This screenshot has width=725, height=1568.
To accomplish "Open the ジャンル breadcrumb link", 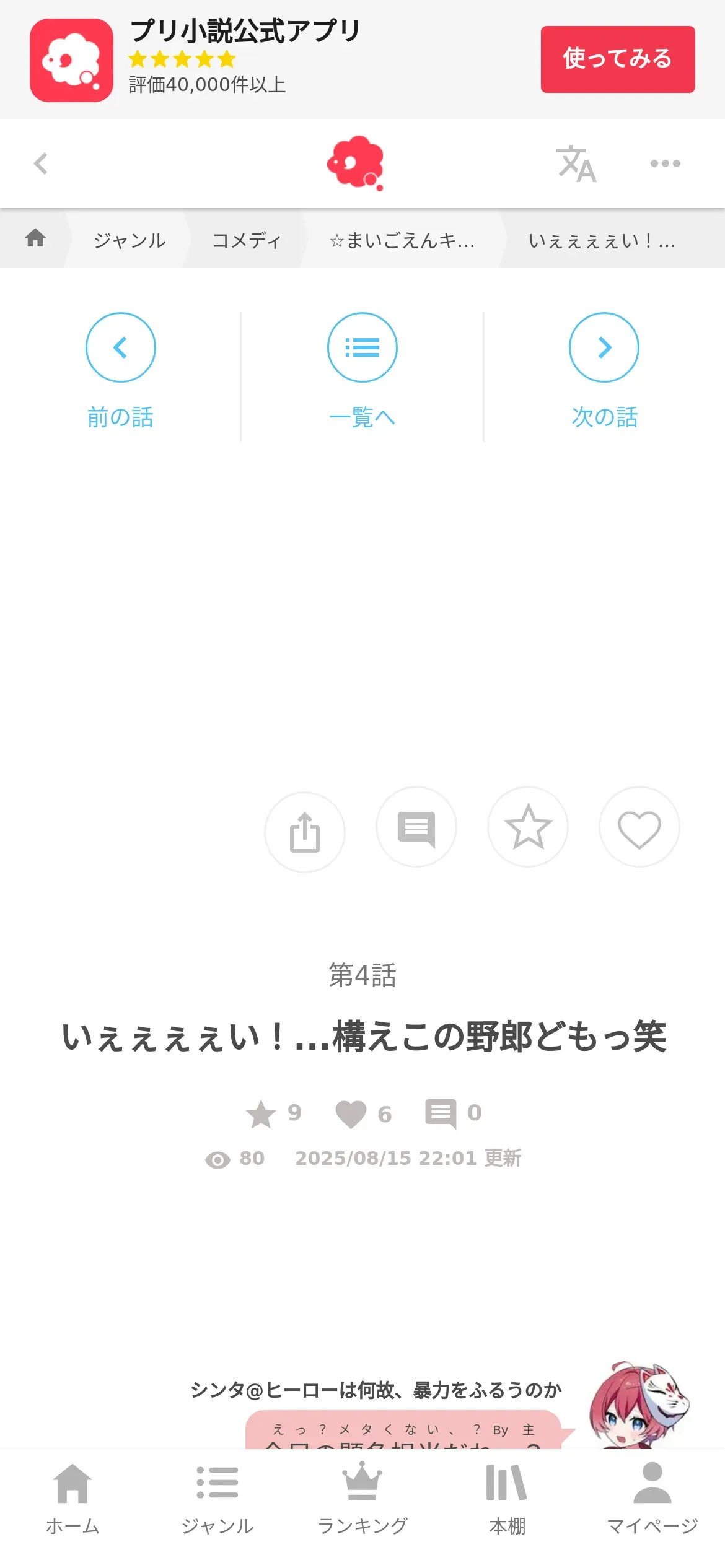I will (130, 240).
